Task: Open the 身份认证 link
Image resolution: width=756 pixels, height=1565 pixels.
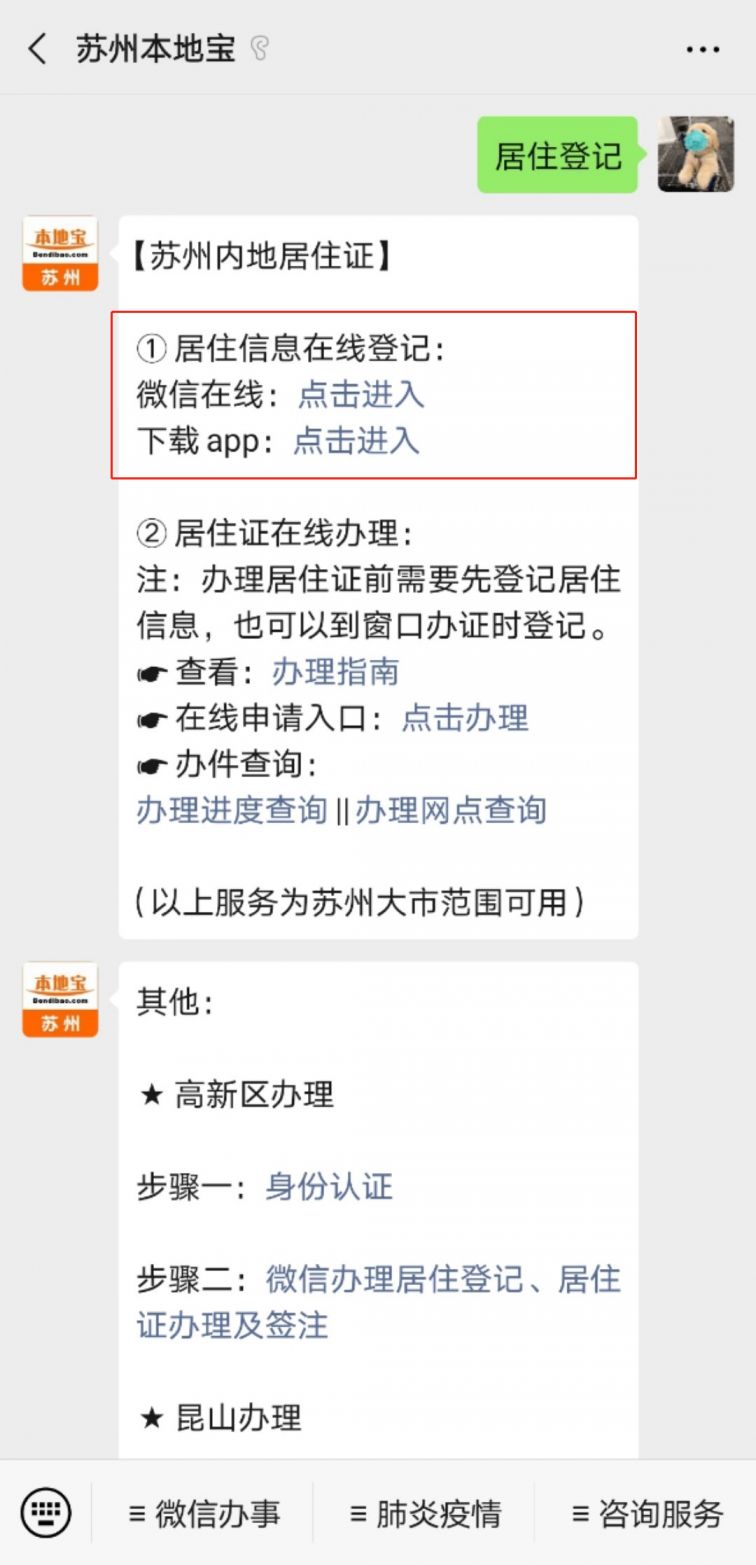Action: pyautogui.click(x=329, y=1187)
